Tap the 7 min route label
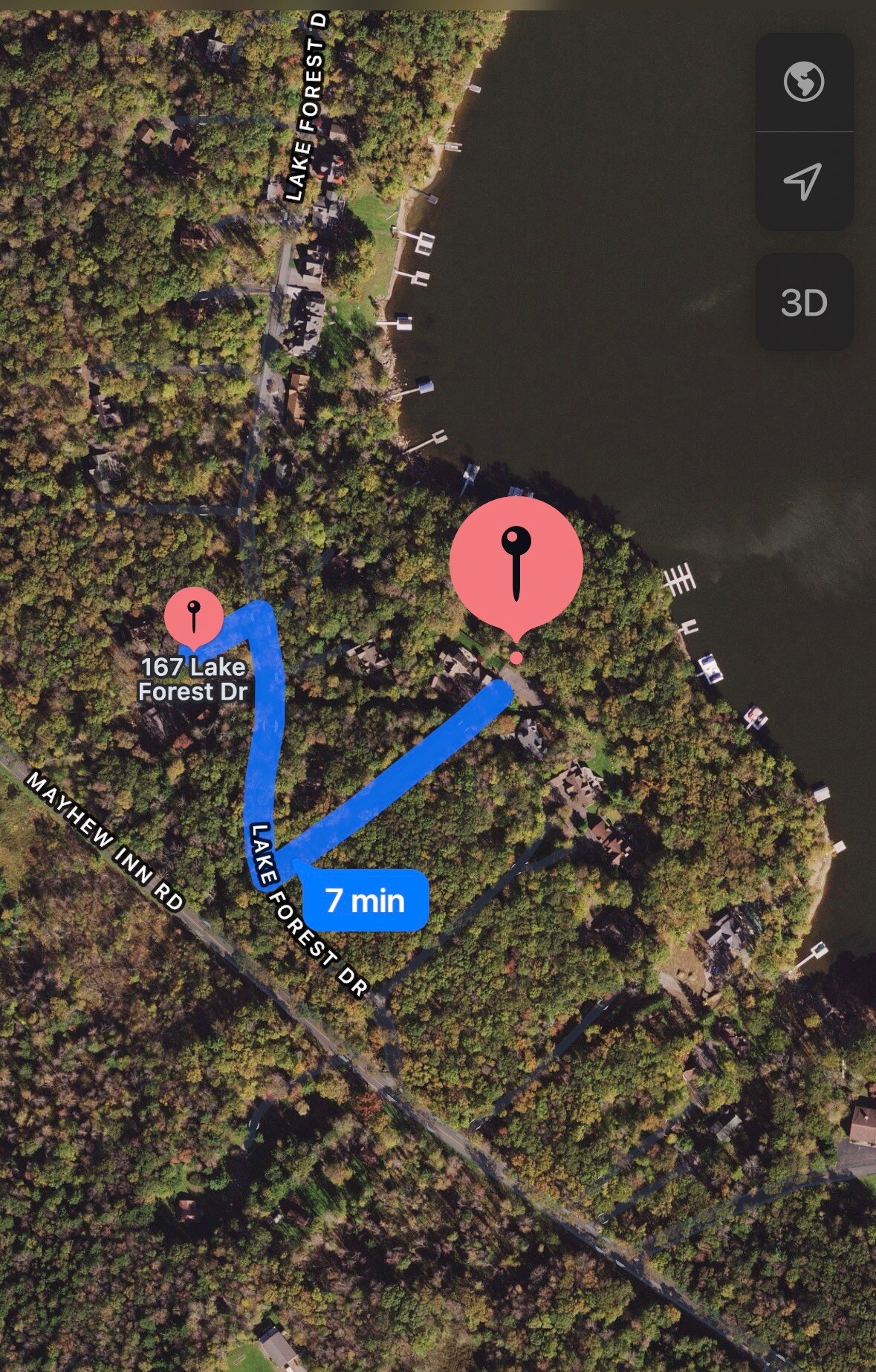Image resolution: width=876 pixels, height=1372 pixels. tap(365, 900)
